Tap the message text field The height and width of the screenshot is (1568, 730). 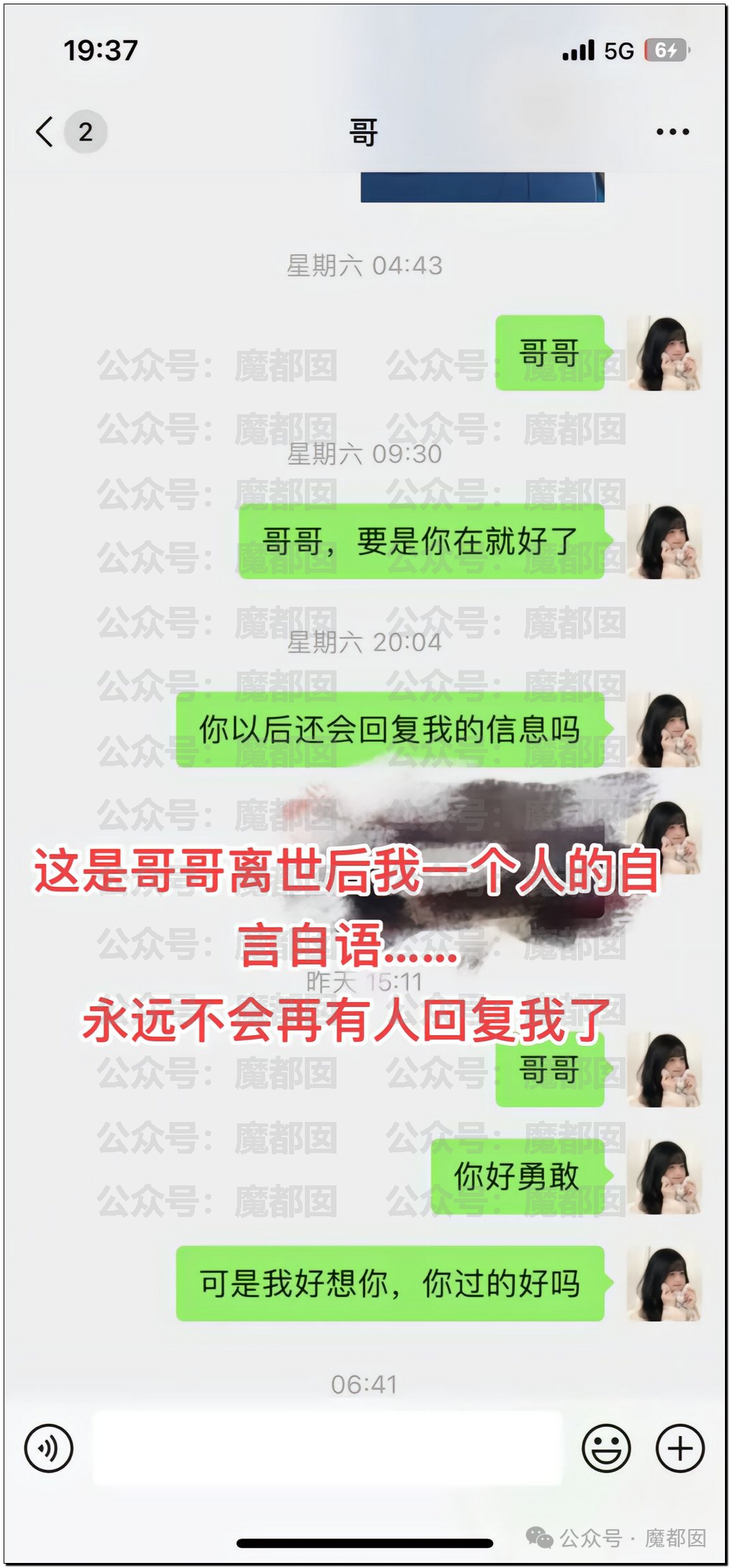[x=327, y=1448]
